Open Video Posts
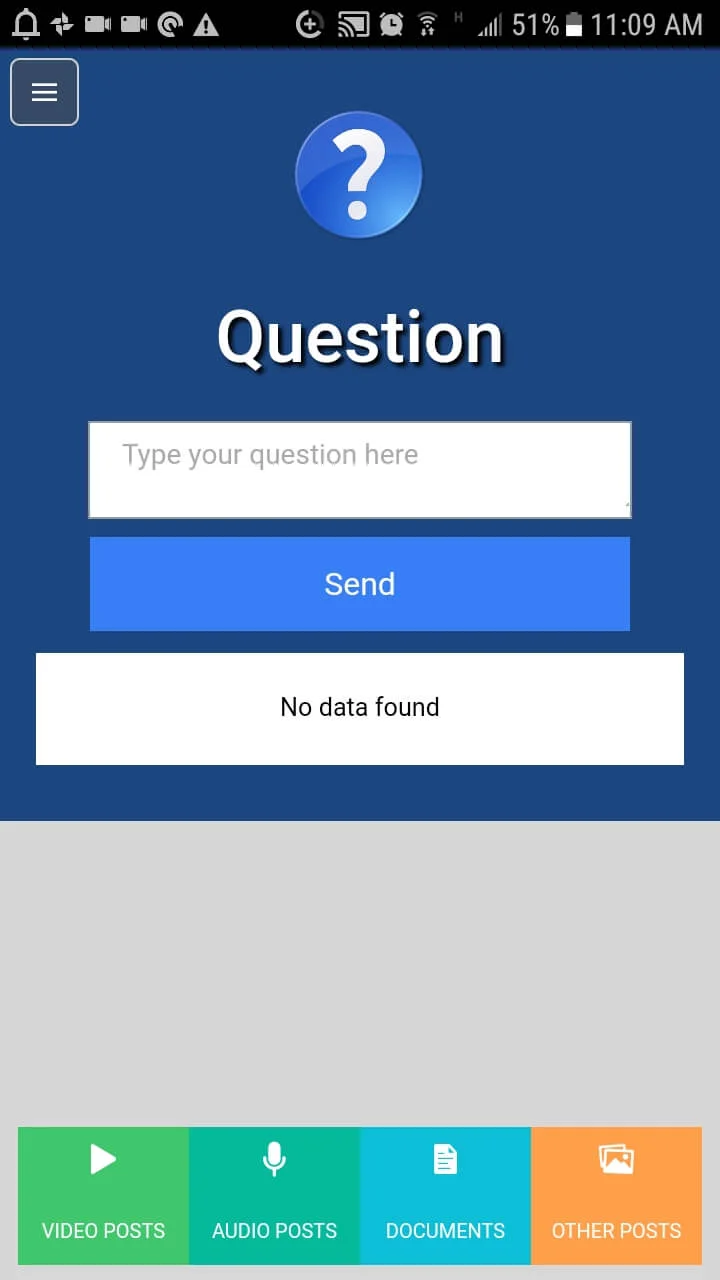This screenshot has height=1280, width=720. pyautogui.click(x=103, y=1195)
